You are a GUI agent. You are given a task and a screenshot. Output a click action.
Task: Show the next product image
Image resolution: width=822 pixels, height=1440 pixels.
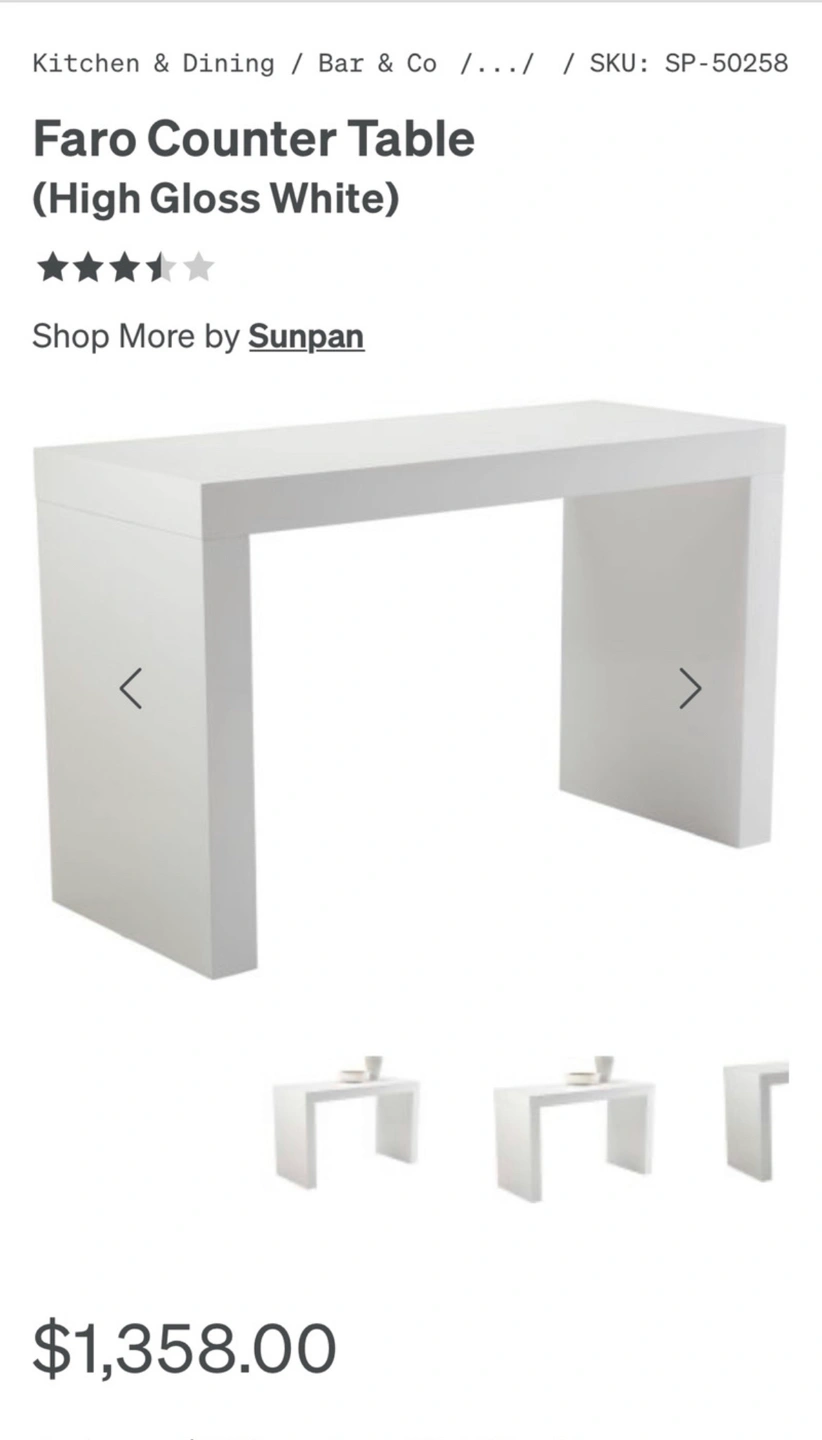pos(690,688)
